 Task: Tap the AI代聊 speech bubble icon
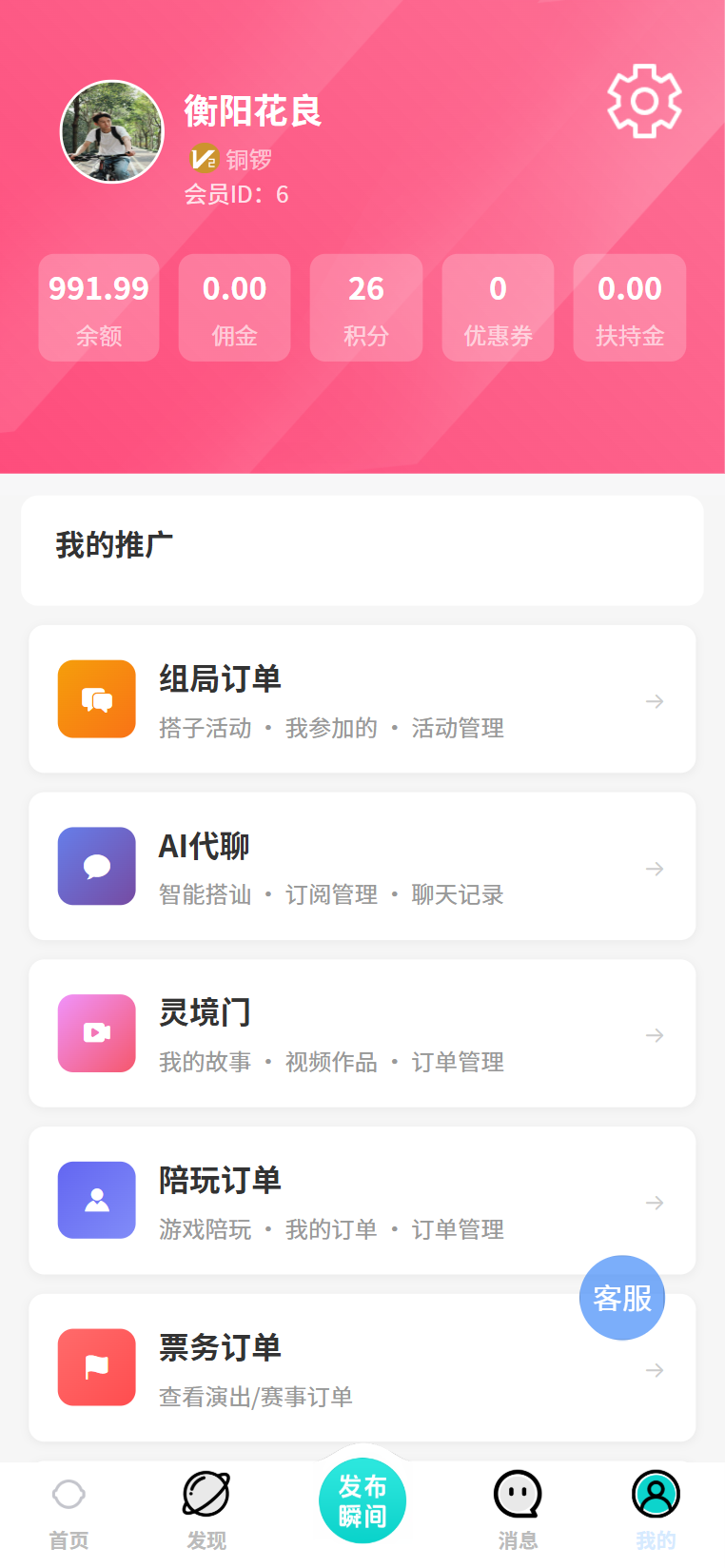pyautogui.click(x=96, y=866)
